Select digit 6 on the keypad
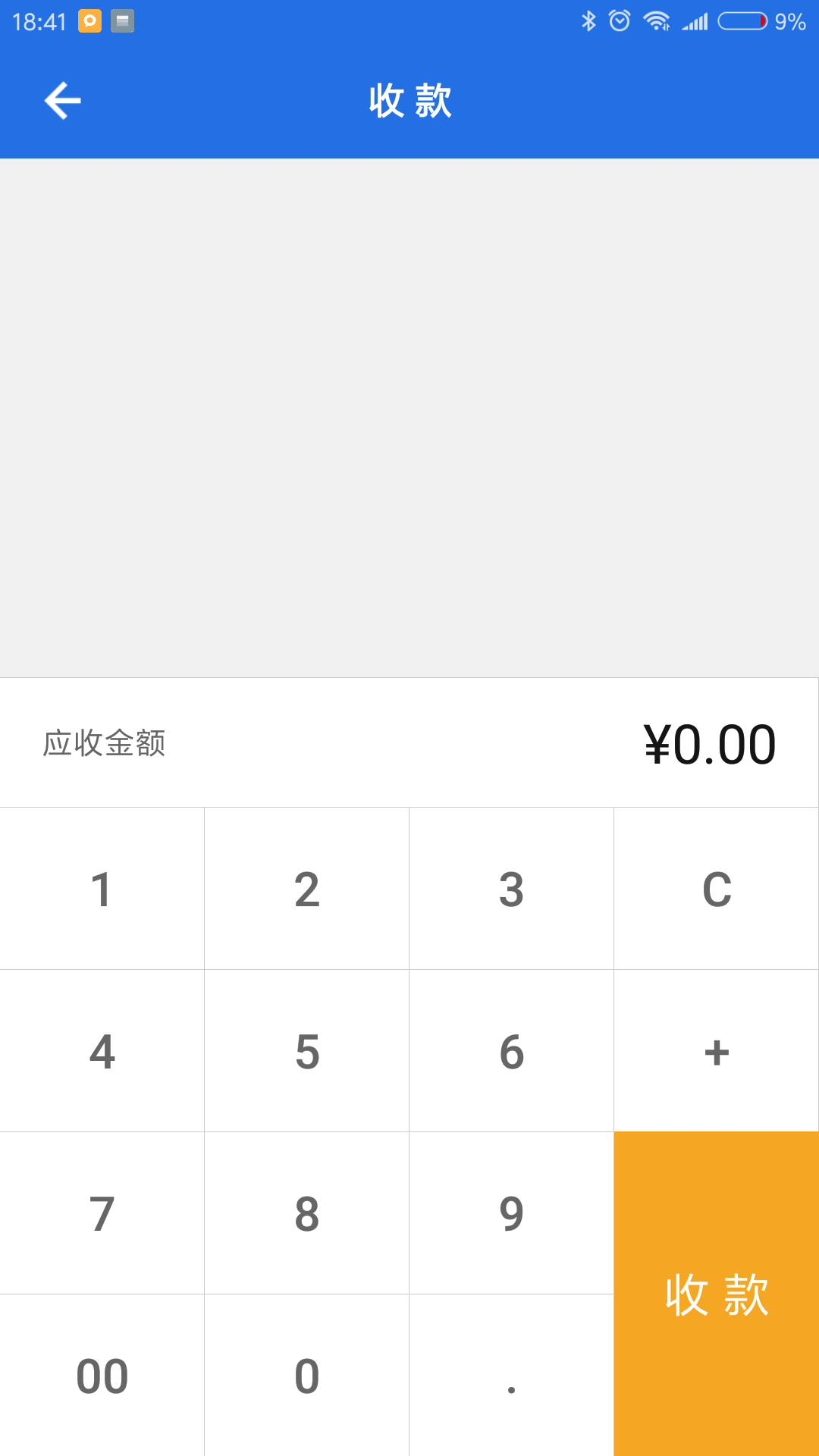 pyautogui.click(x=511, y=1051)
